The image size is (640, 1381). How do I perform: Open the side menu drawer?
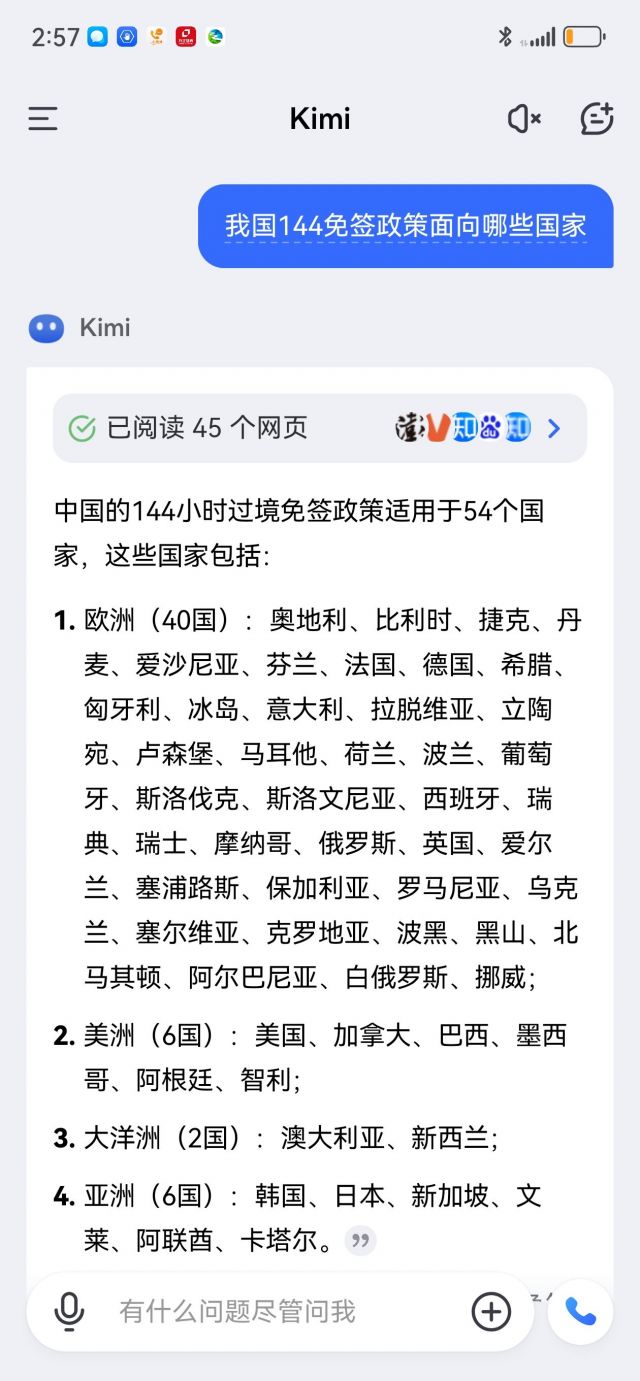coord(43,119)
